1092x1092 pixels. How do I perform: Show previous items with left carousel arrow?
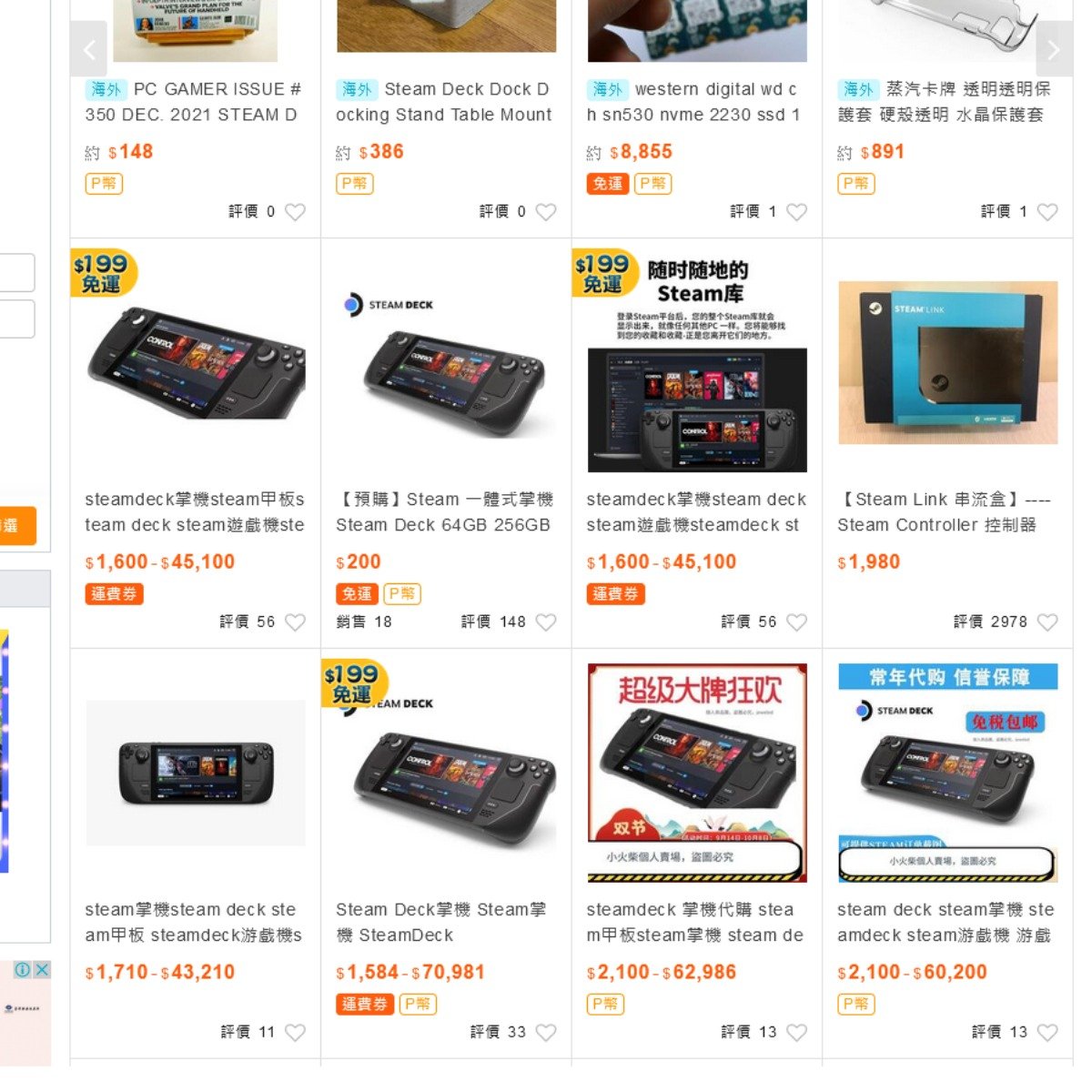point(89,49)
